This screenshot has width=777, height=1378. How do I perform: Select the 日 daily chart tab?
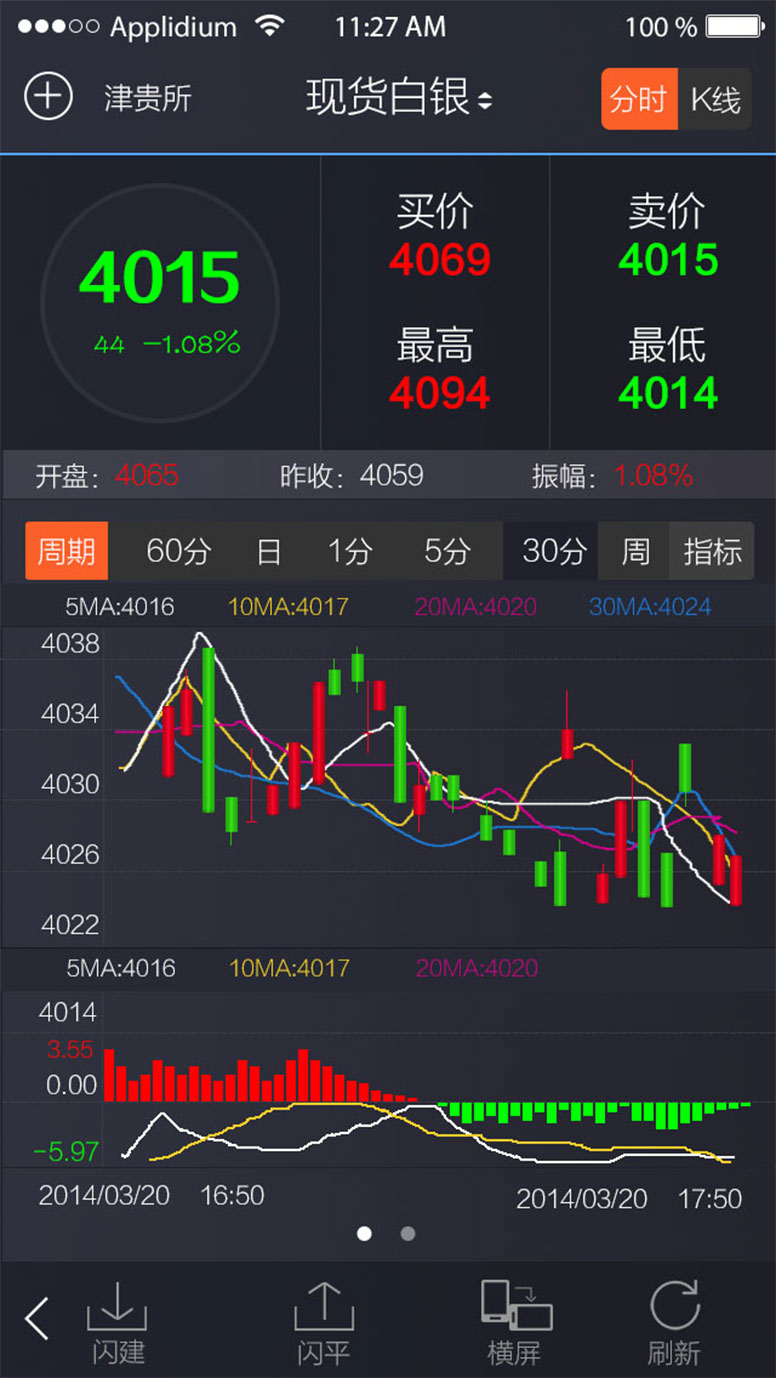point(268,551)
